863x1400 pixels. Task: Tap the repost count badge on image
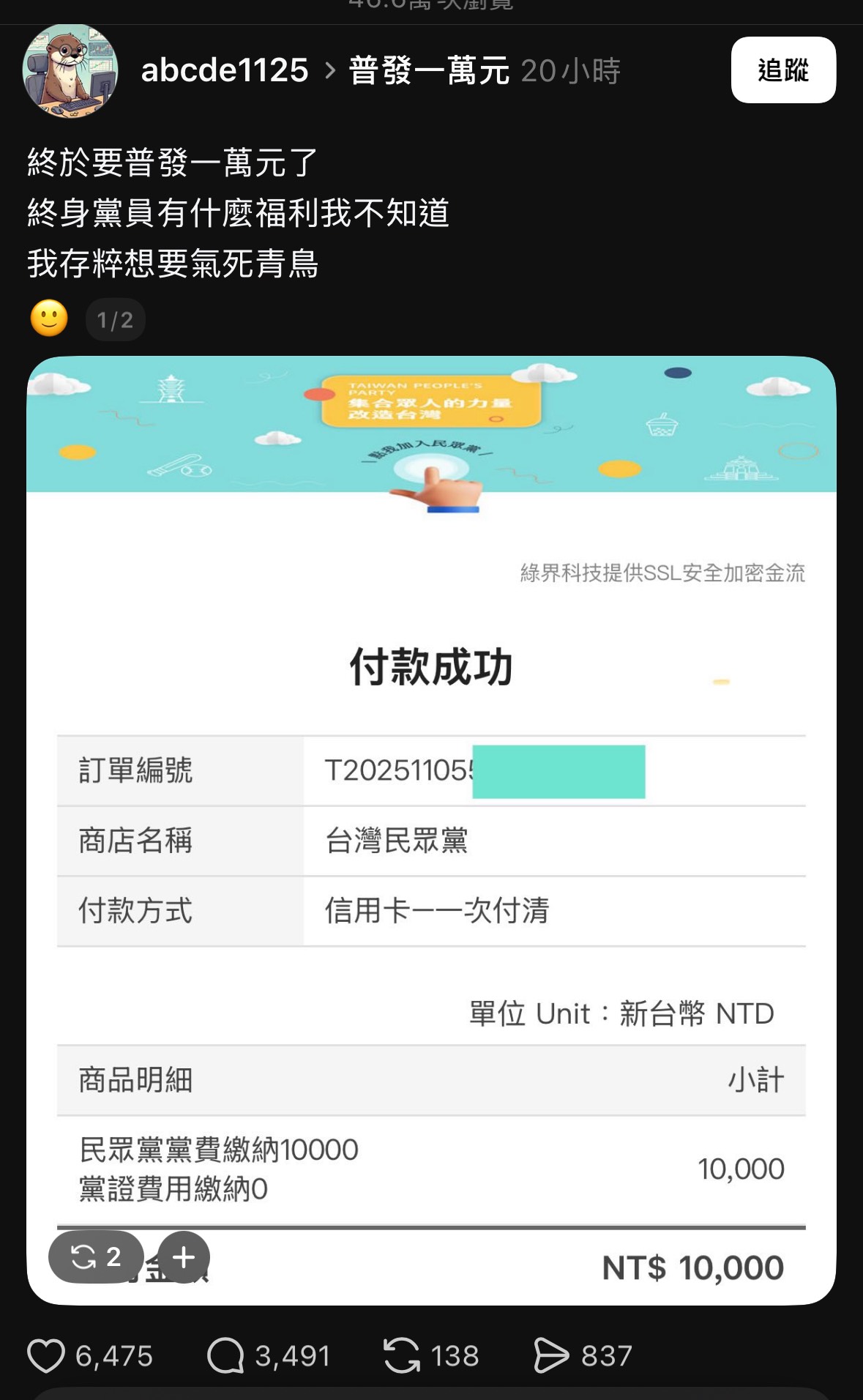click(95, 1256)
